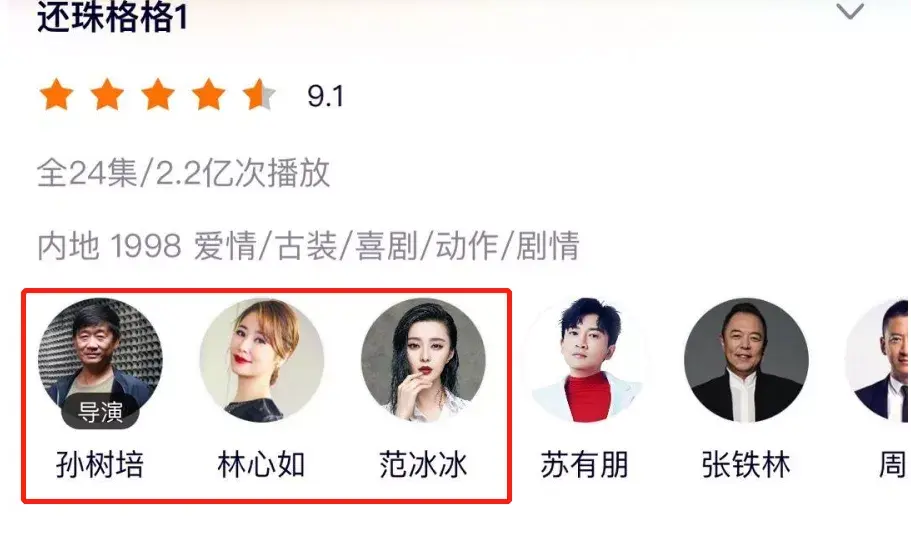Select 张铁林's cast avatar

(x=746, y=361)
